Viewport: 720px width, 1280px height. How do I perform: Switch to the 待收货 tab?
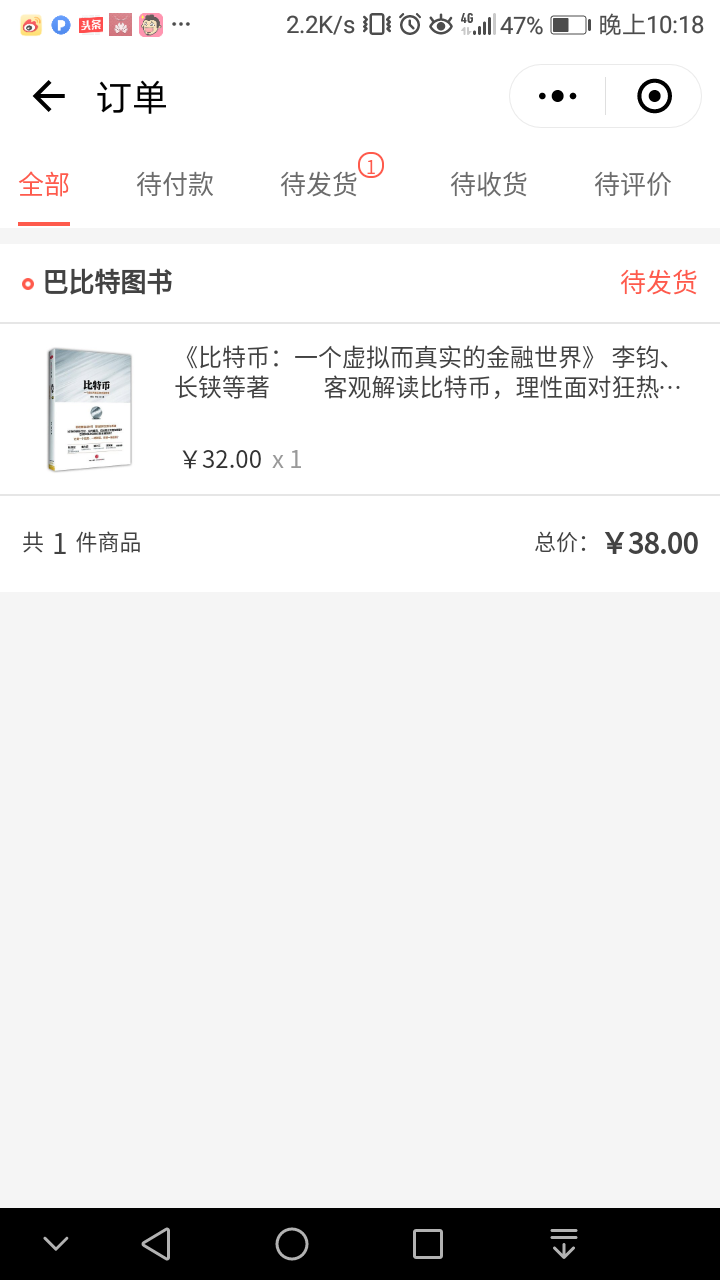(x=488, y=185)
